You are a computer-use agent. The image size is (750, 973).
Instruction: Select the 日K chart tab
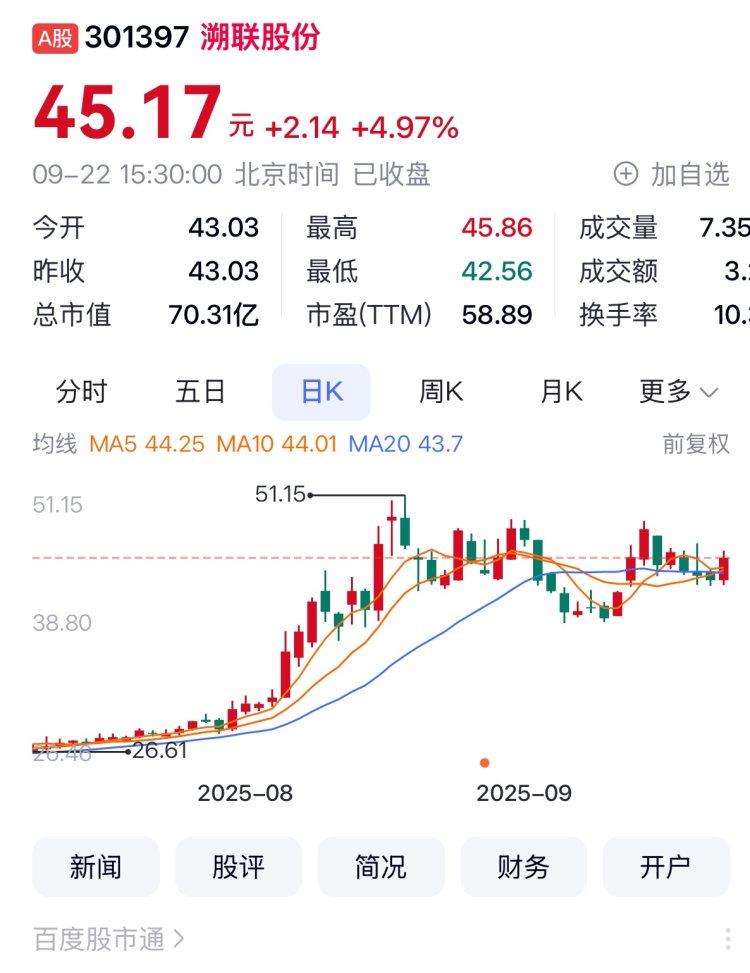[321, 392]
